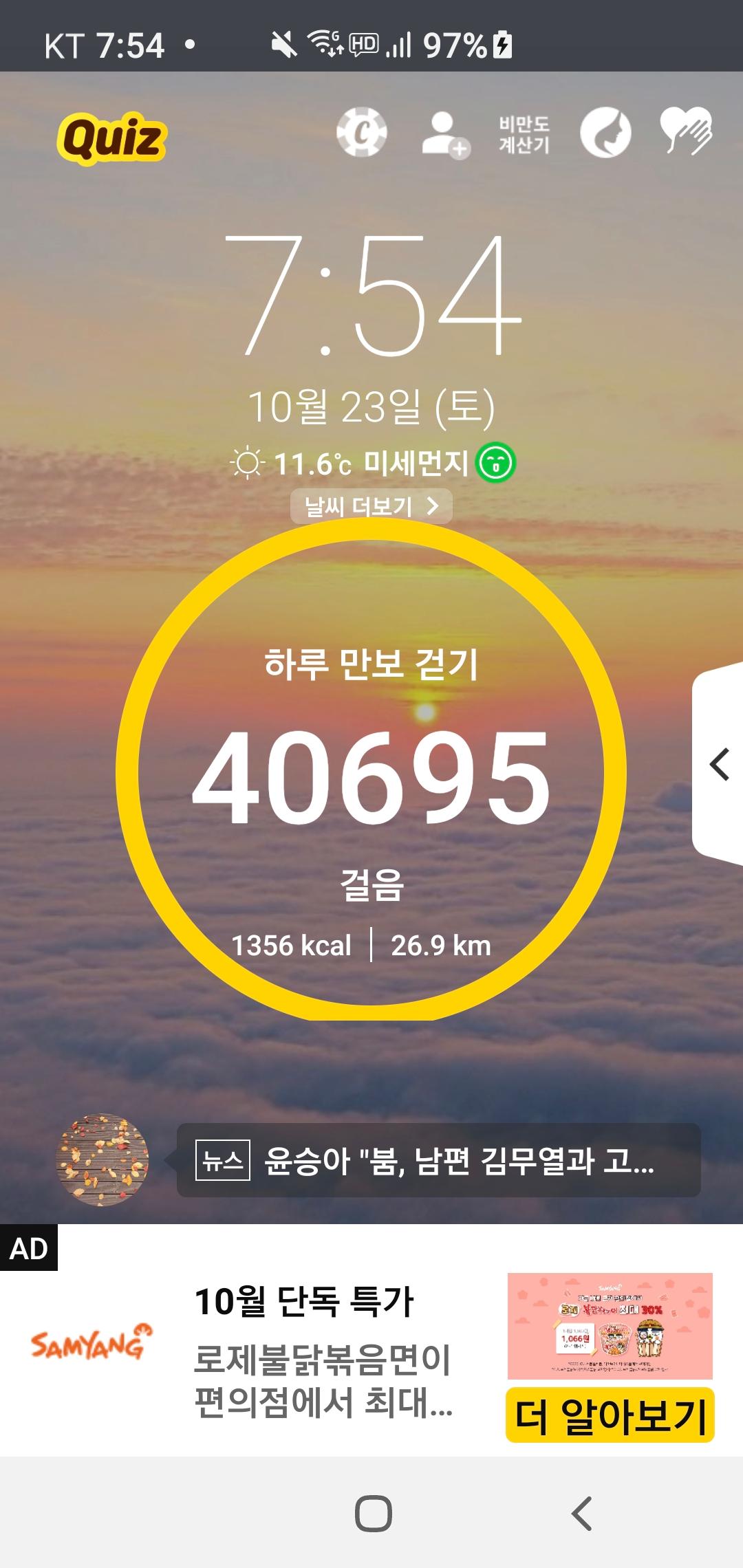Open the Samyang 10월 단독 특가 ad
This screenshot has width=743, height=1568.
(x=303, y=1341)
